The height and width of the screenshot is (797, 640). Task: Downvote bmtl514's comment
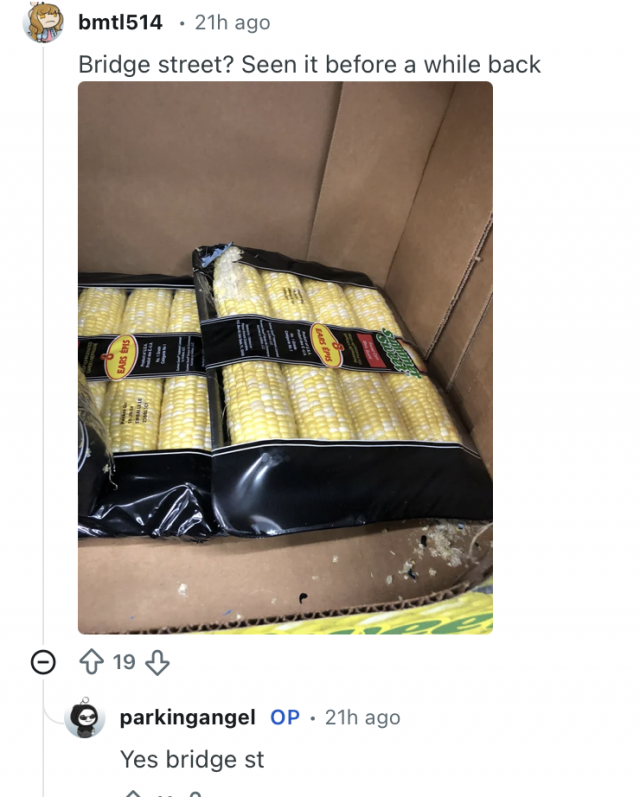(158, 662)
